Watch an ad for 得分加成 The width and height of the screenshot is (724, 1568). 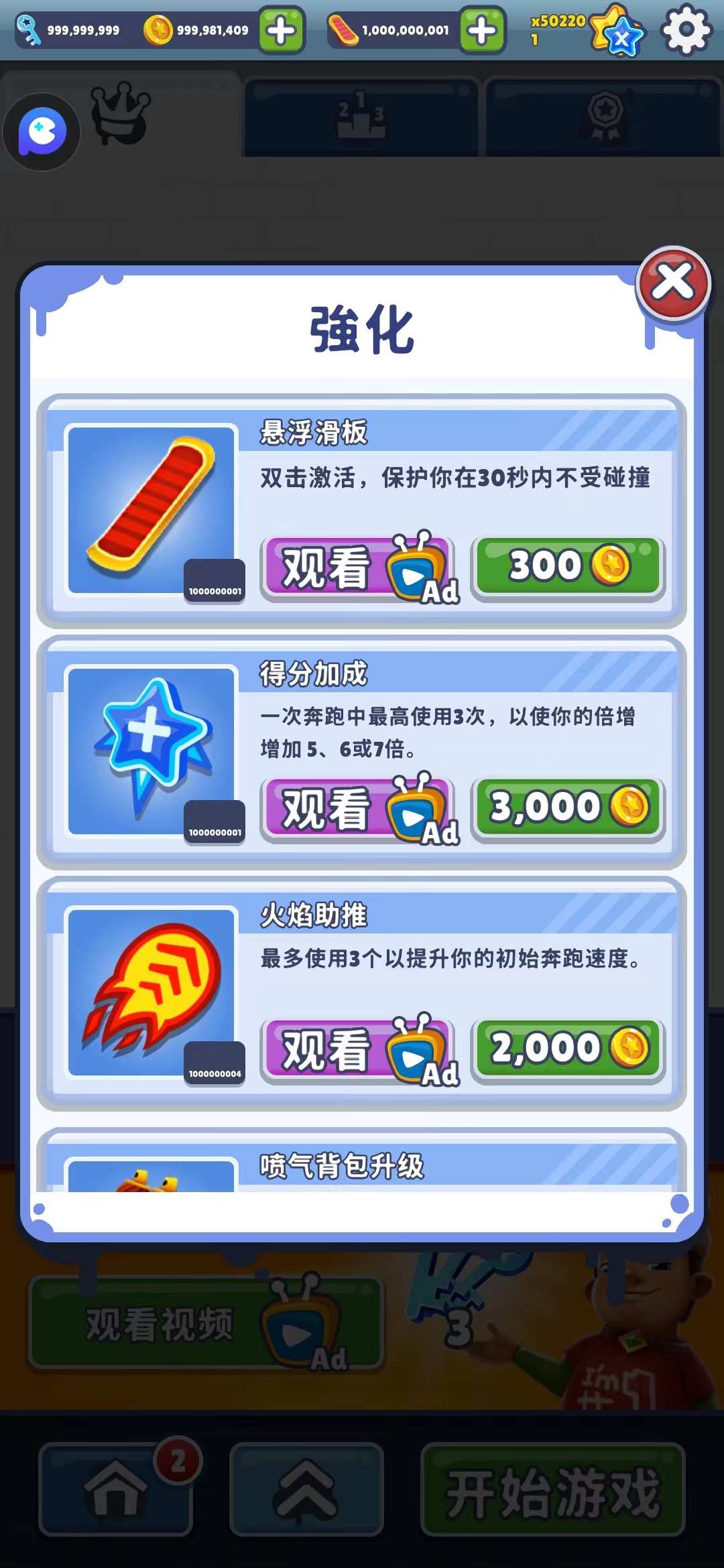click(x=357, y=809)
